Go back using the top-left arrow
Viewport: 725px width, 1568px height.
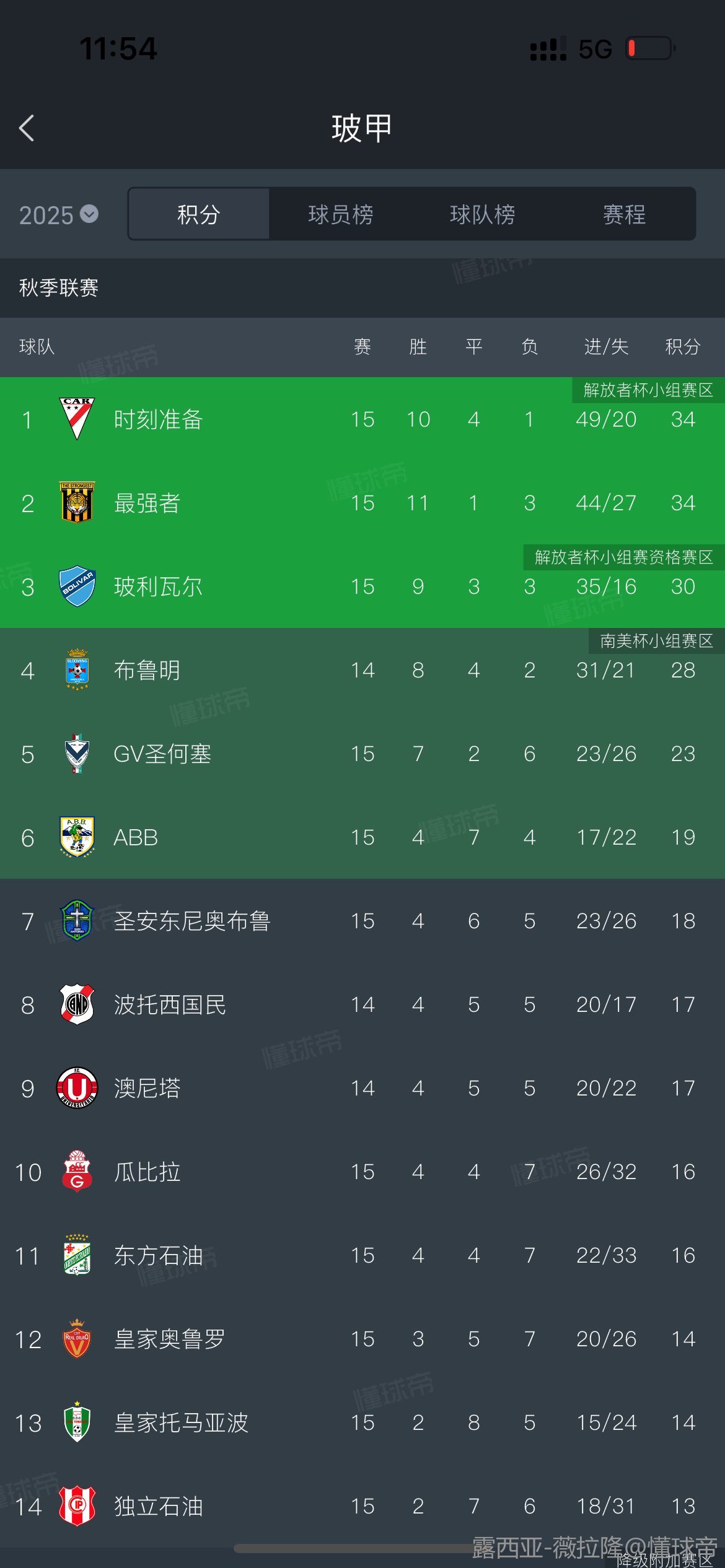pos(27,128)
